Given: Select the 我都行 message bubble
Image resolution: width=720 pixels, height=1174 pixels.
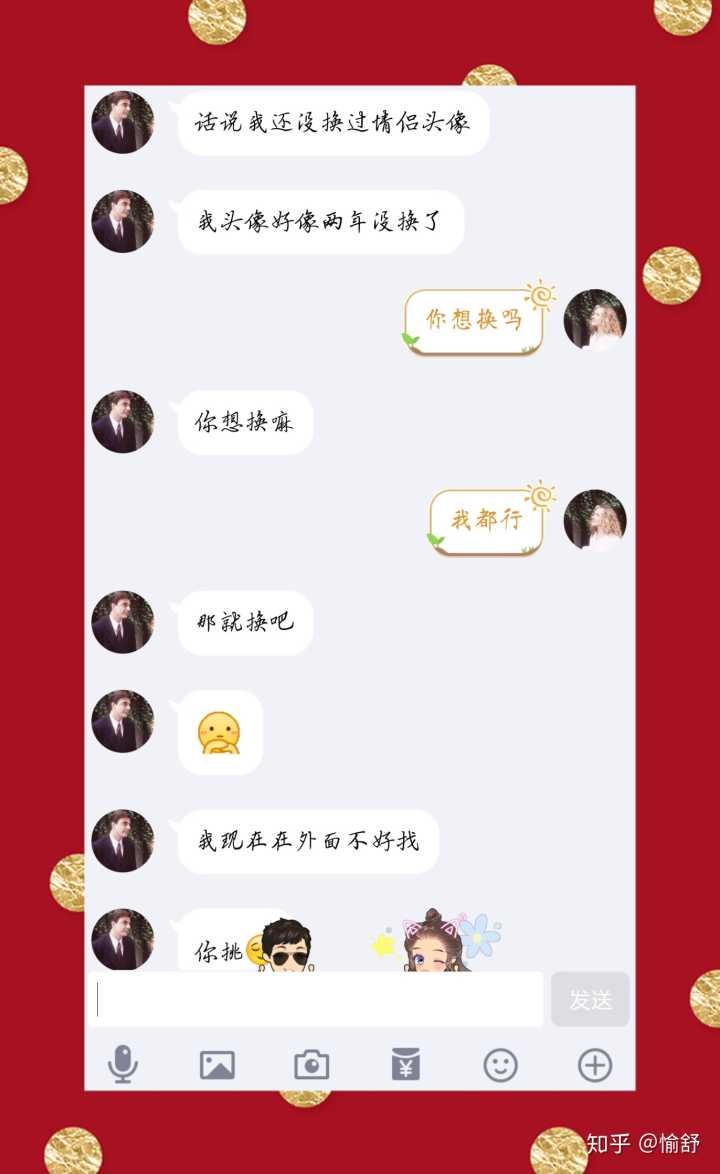Looking at the screenshot, I should (487, 520).
